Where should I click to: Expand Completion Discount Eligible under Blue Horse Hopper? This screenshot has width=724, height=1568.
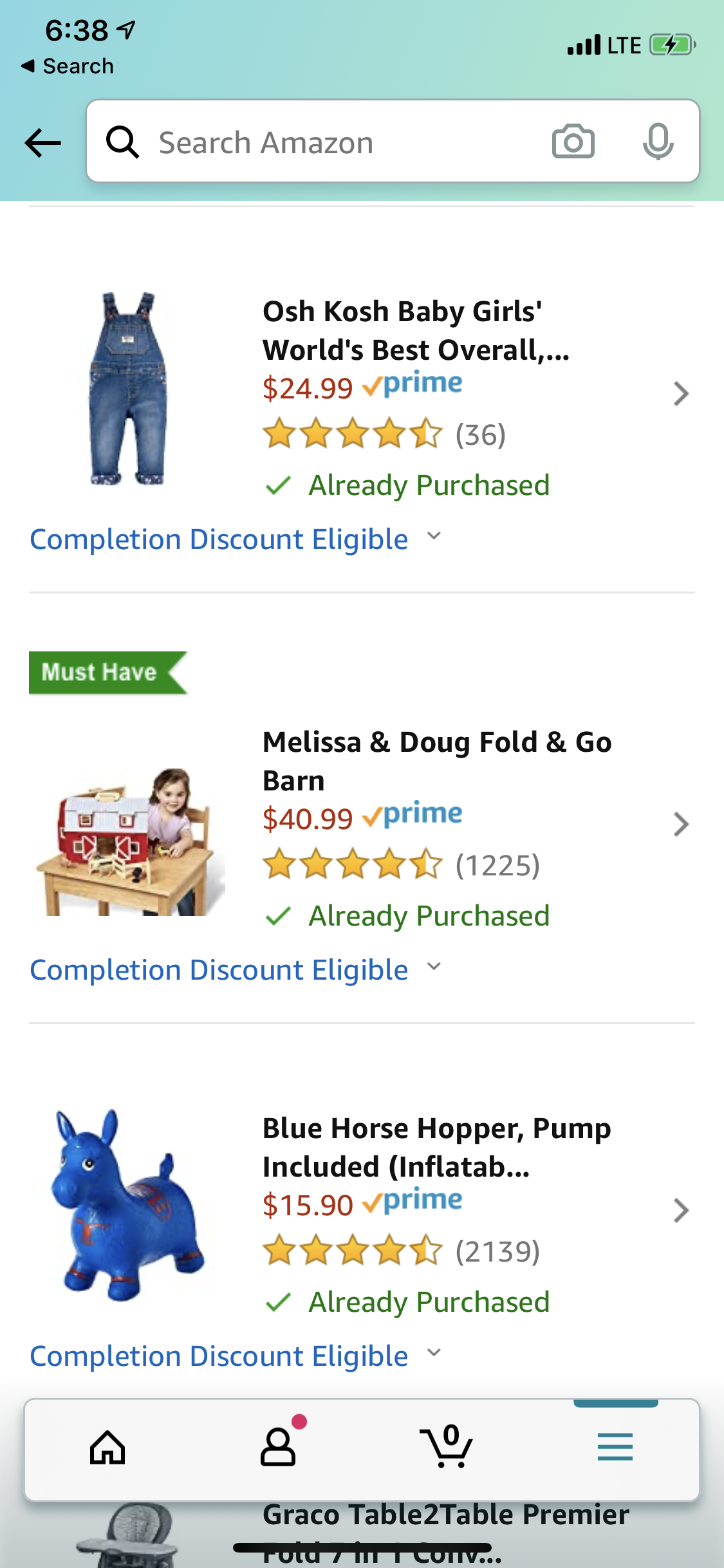tap(236, 1356)
